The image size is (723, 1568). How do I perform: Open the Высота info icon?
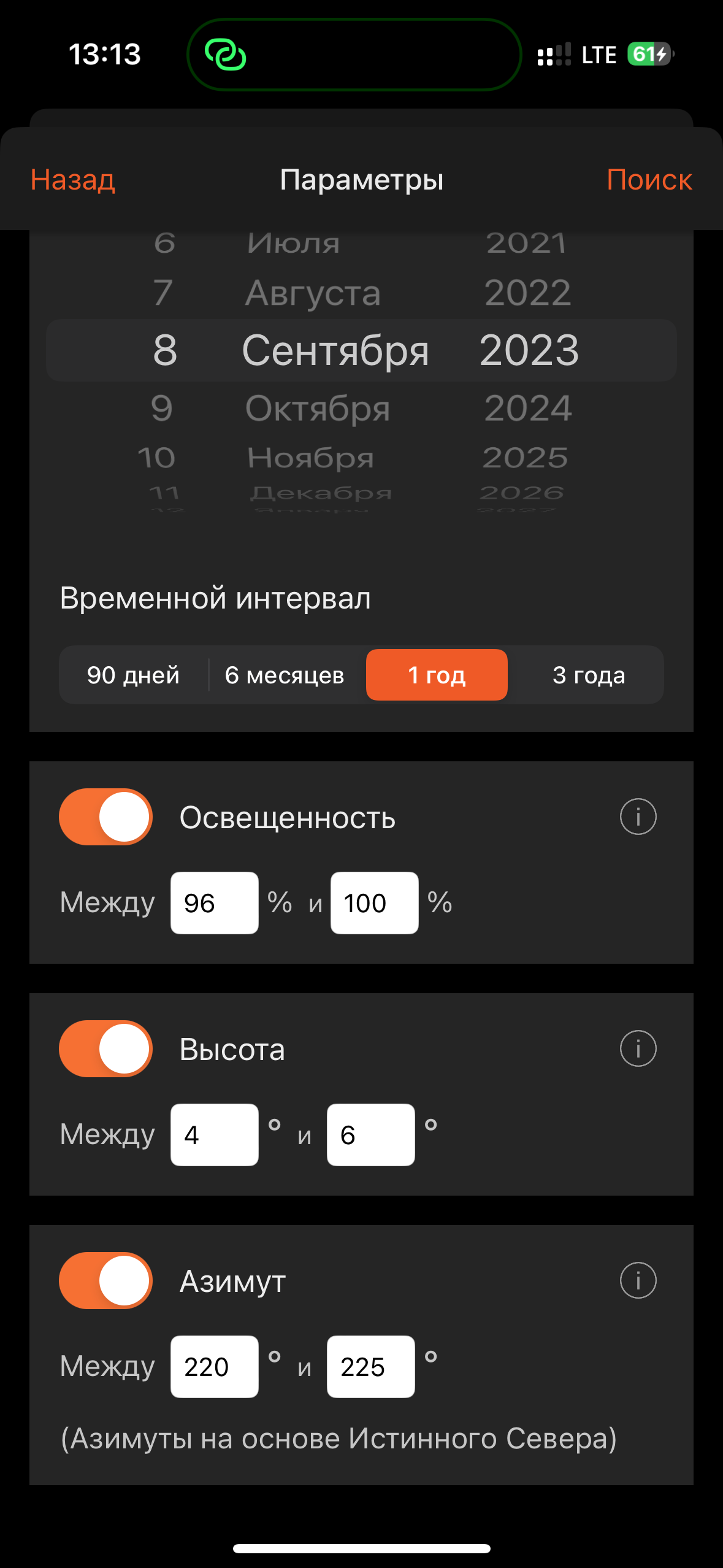[637, 1049]
